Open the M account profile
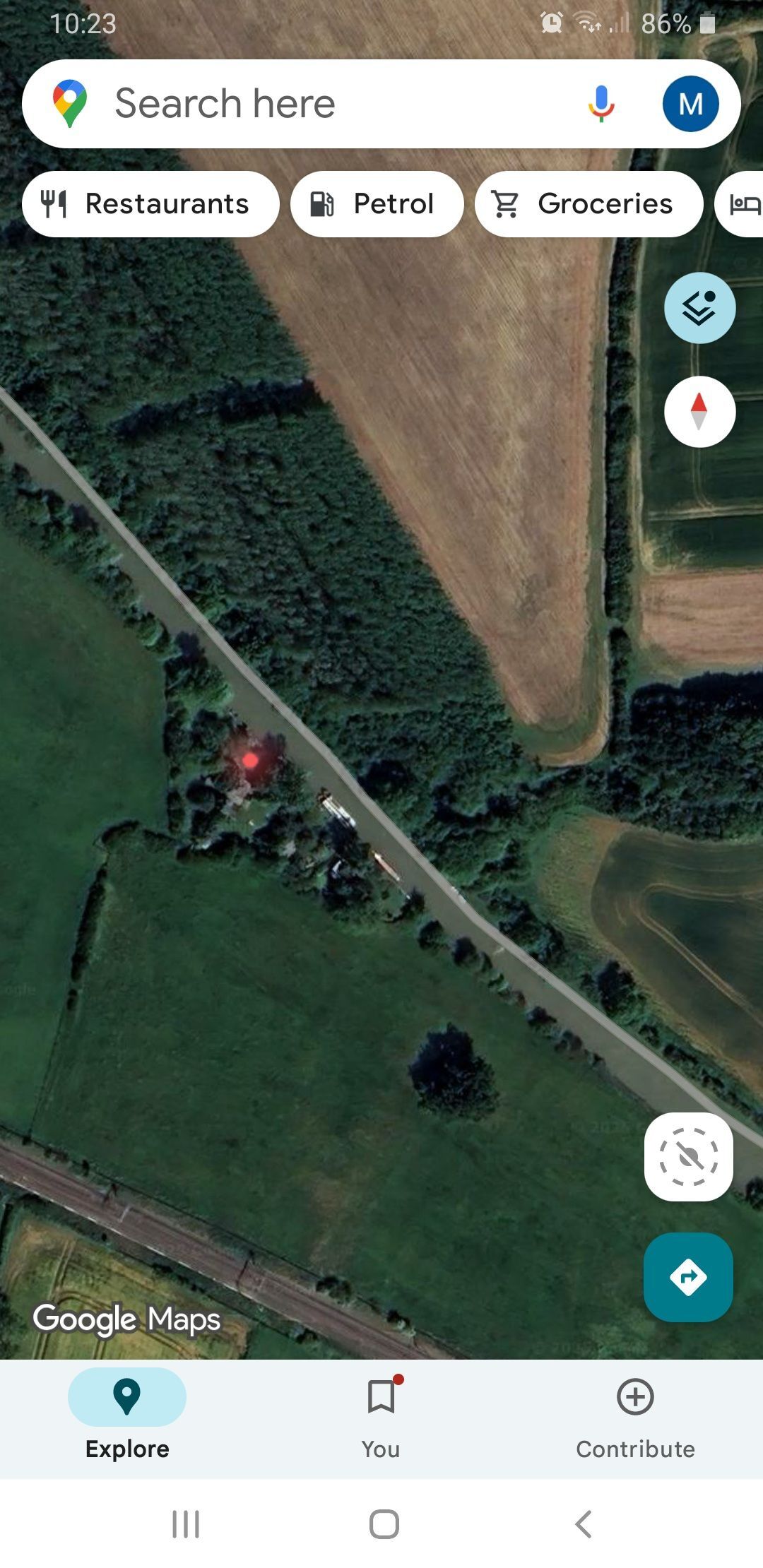The height and width of the screenshot is (1568, 763). pyautogui.click(x=690, y=104)
